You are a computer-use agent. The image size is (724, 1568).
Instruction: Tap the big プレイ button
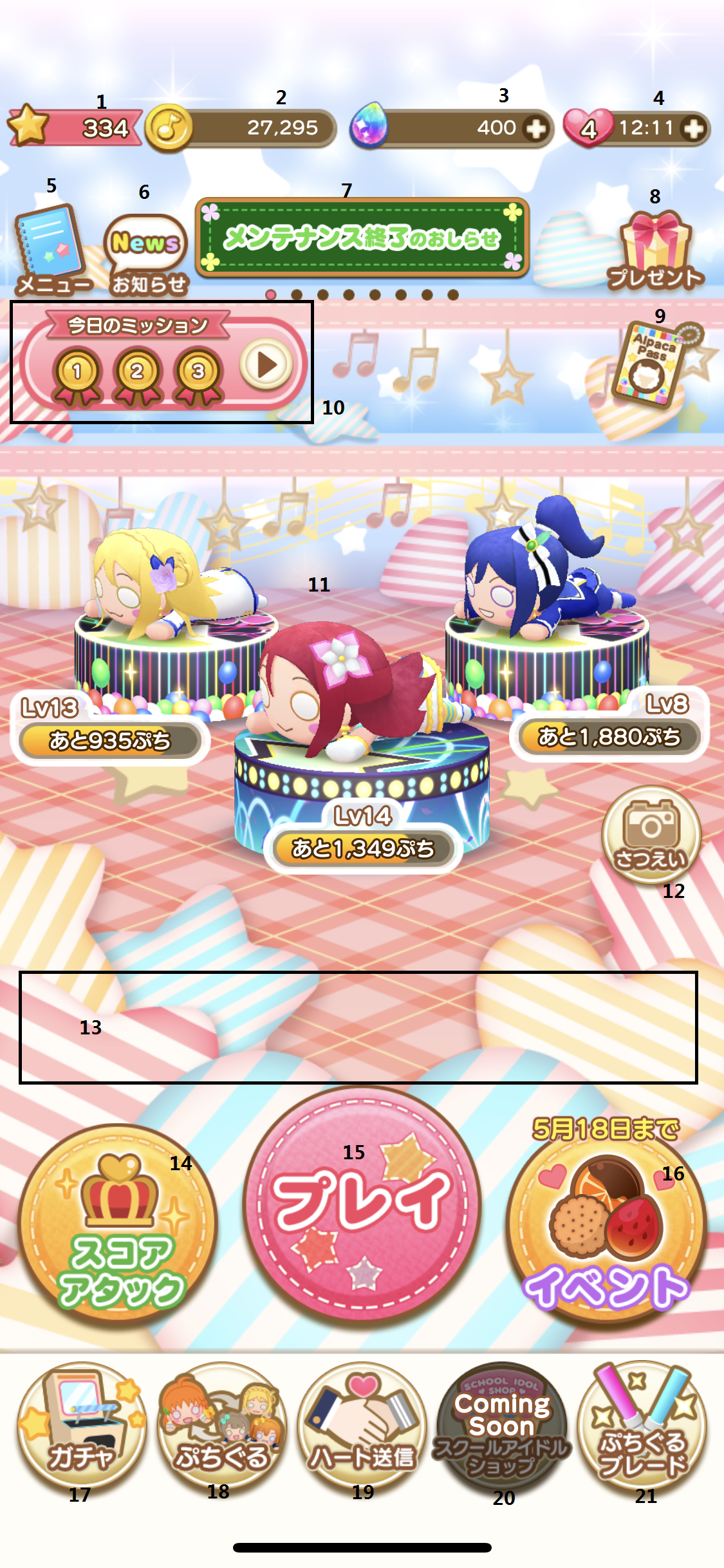click(362, 1202)
